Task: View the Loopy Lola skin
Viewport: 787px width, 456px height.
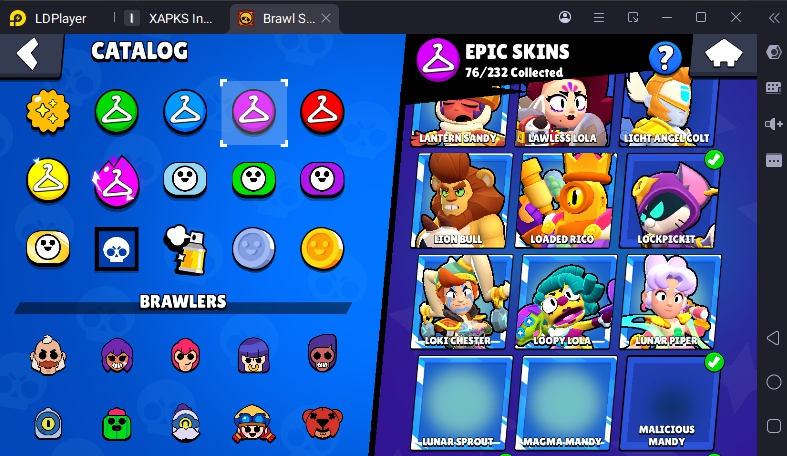Action: click(567, 301)
